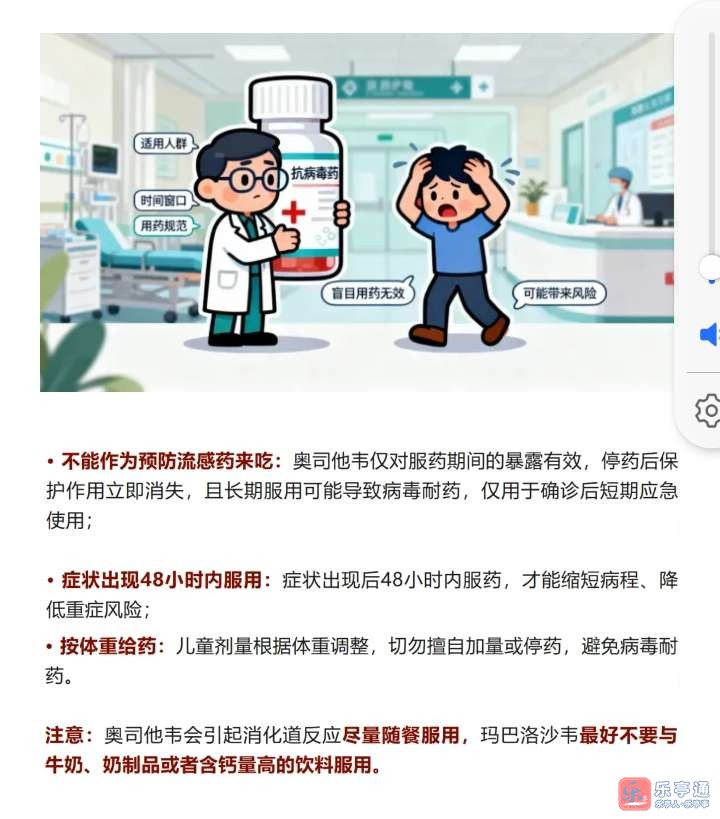Mute sound with the speaker icon

(709, 335)
